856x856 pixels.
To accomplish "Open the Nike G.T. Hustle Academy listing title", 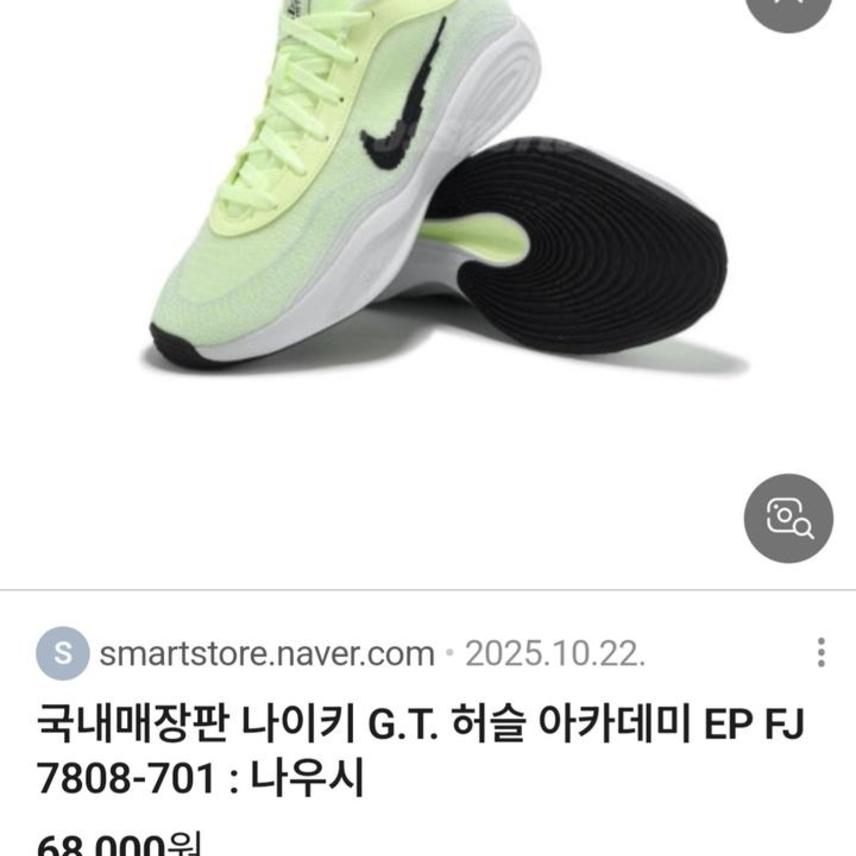I will tap(420, 749).
